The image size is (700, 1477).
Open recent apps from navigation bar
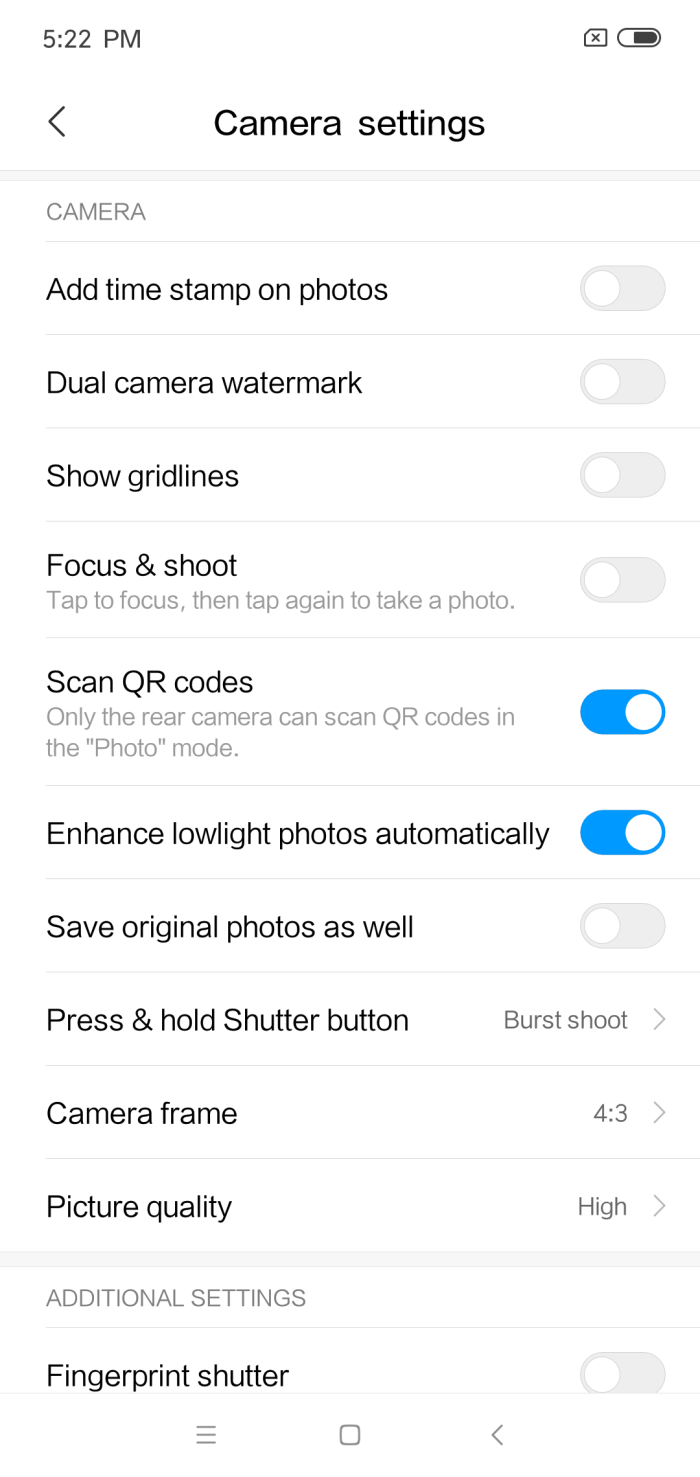point(206,1435)
